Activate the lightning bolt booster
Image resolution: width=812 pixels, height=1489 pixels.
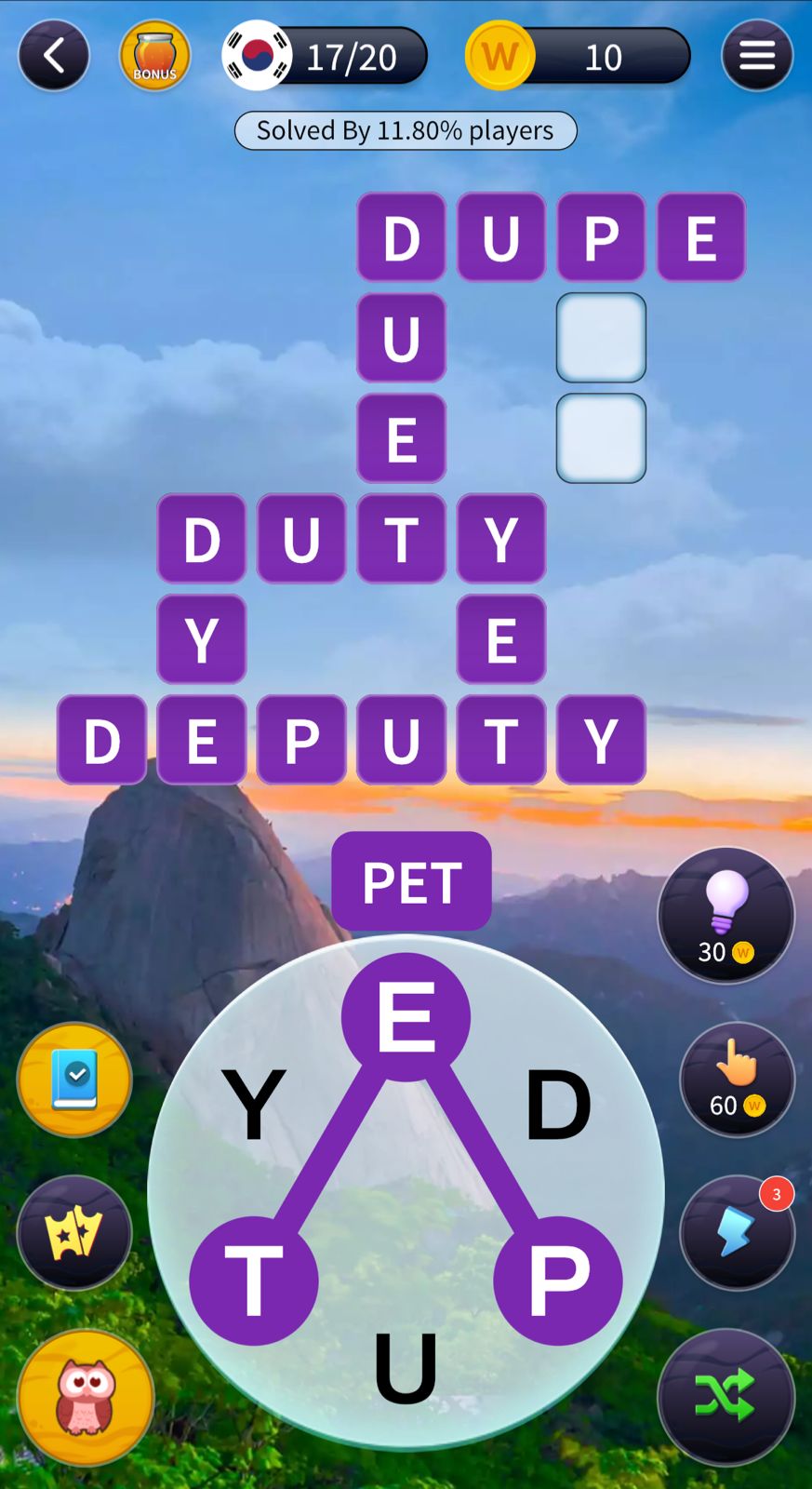coord(737,1232)
